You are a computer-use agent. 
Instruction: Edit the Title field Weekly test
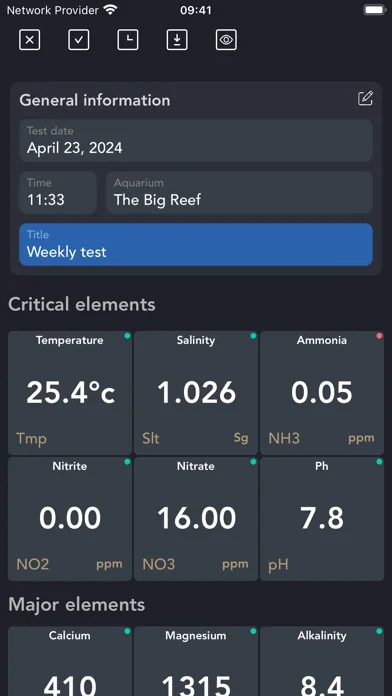196,245
